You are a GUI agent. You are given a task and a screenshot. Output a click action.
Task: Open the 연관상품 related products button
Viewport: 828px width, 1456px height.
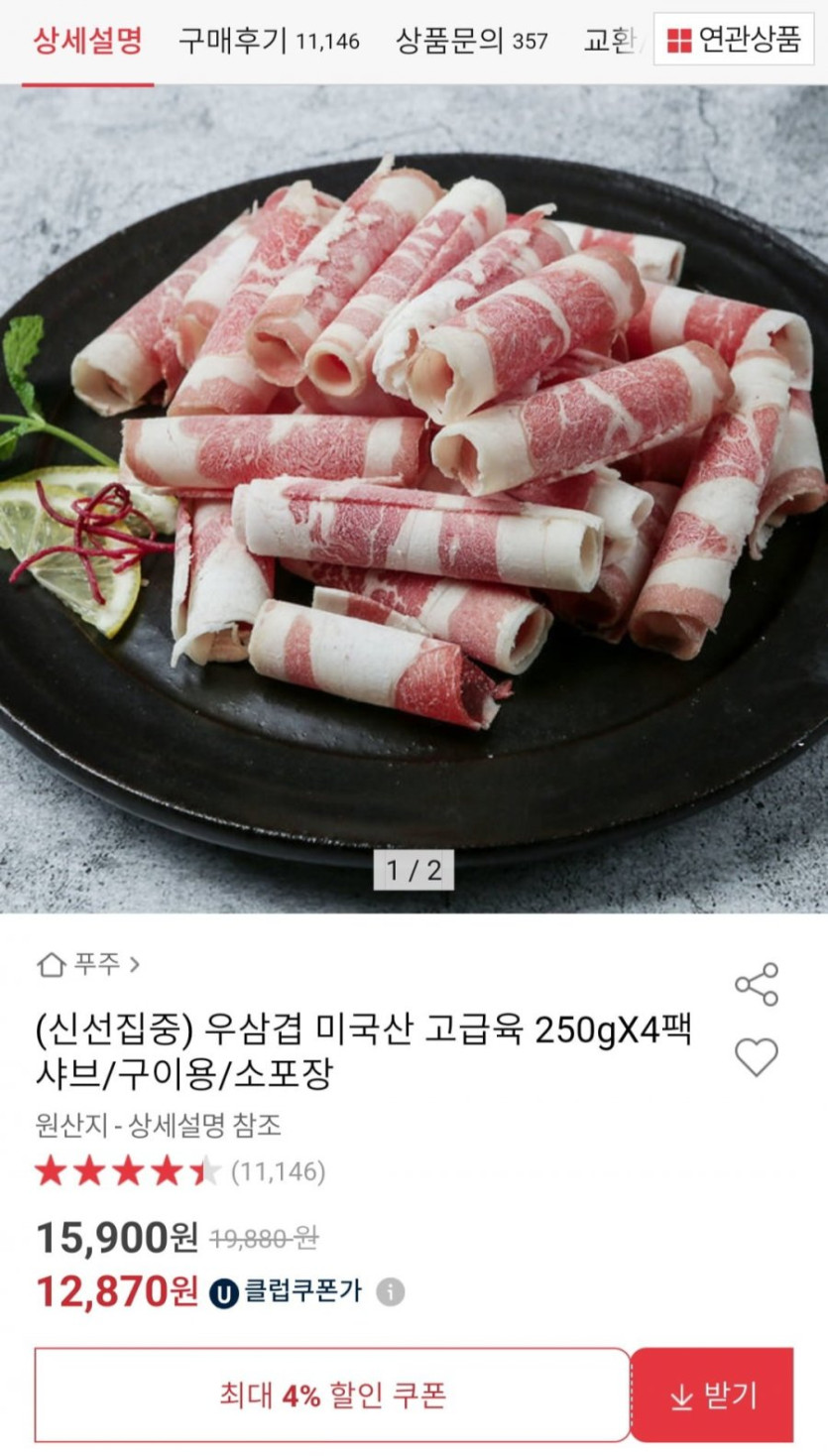point(734,40)
